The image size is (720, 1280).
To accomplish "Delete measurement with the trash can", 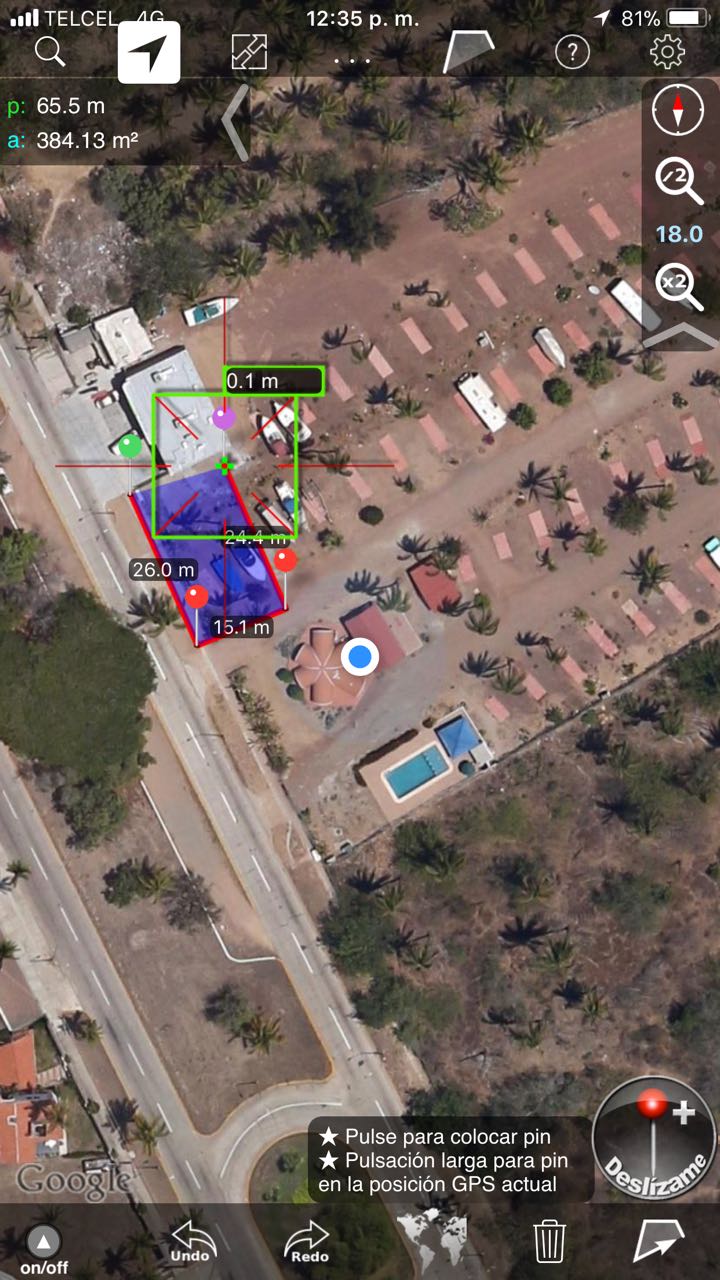I will 549,1241.
